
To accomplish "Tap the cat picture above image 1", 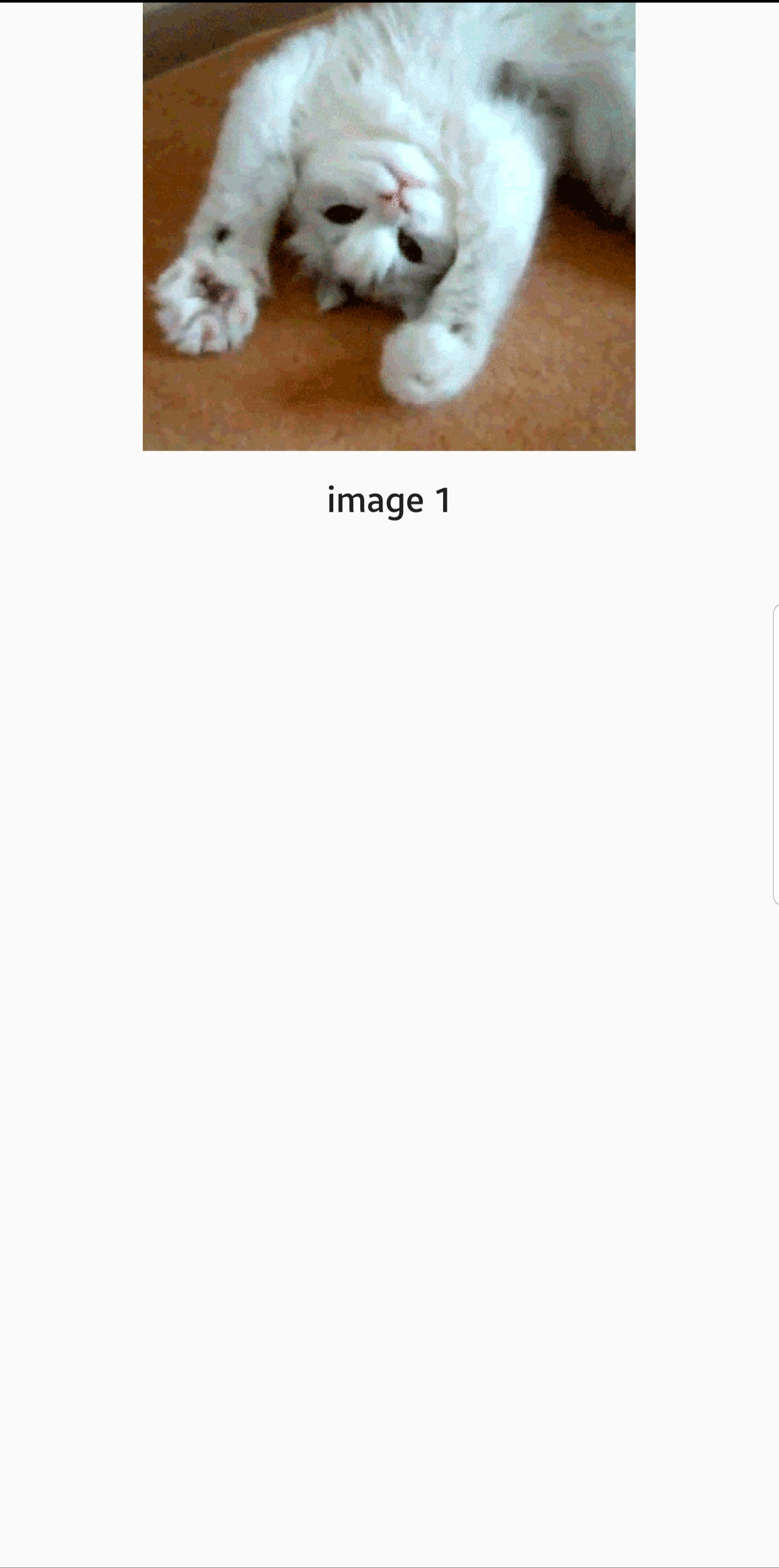I will pyautogui.click(x=389, y=227).
